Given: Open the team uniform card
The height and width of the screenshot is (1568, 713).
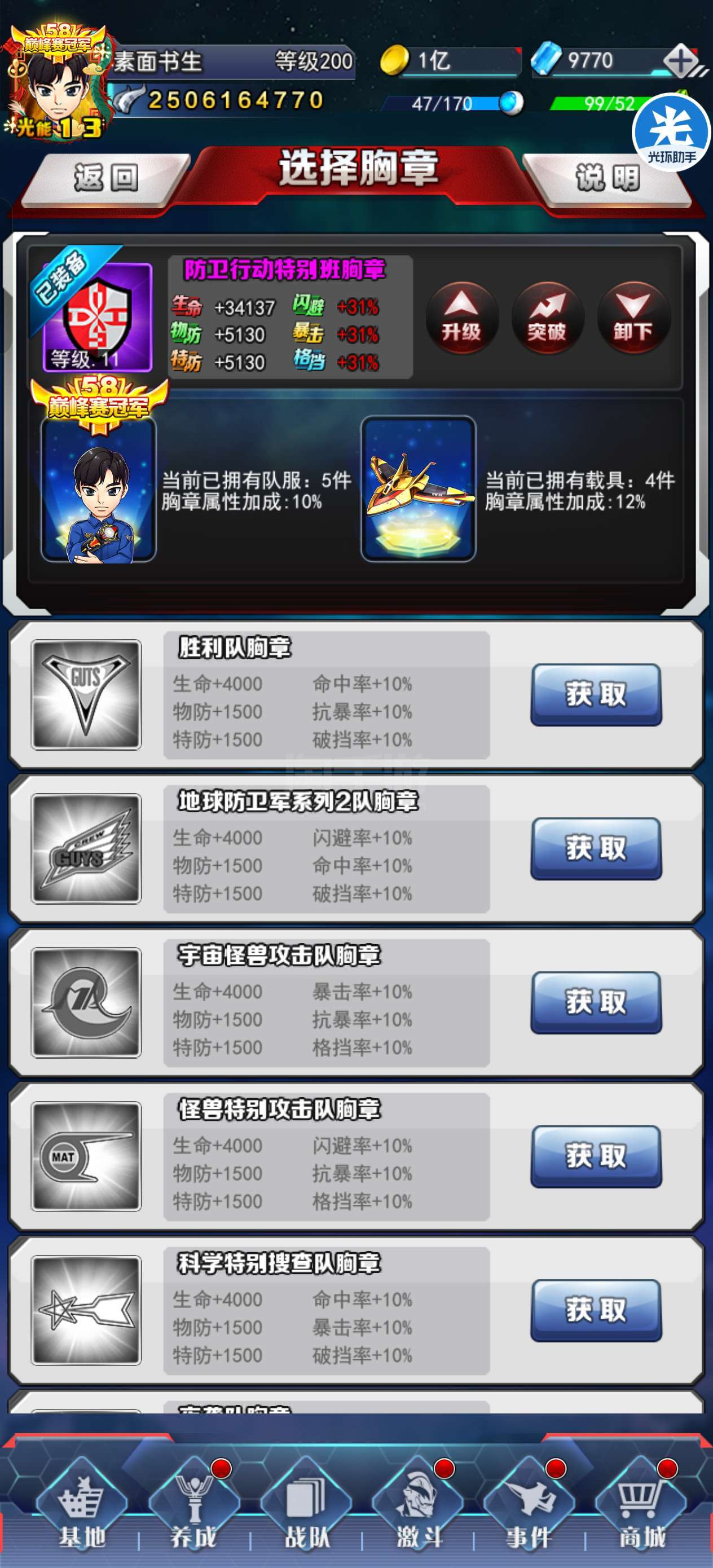Looking at the screenshot, I should [99, 490].
